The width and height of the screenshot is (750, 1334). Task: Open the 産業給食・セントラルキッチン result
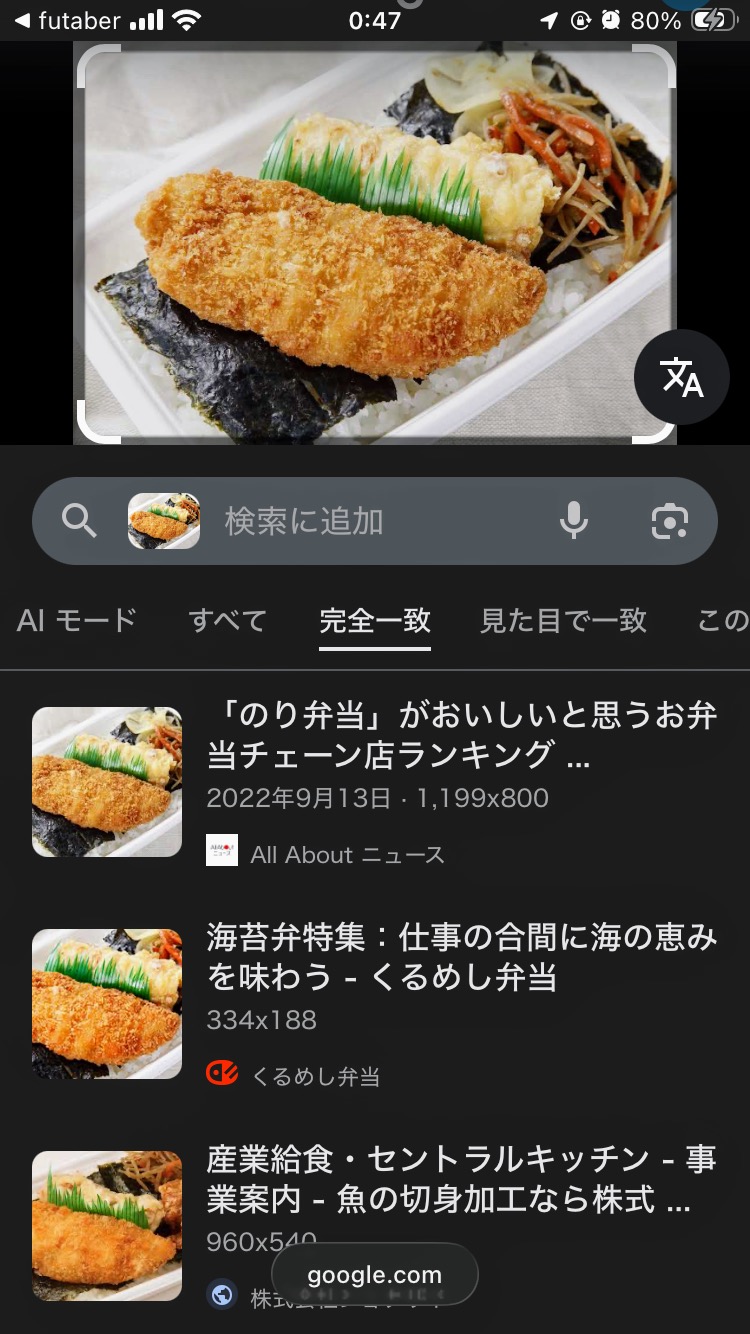tap(461, 1179)
